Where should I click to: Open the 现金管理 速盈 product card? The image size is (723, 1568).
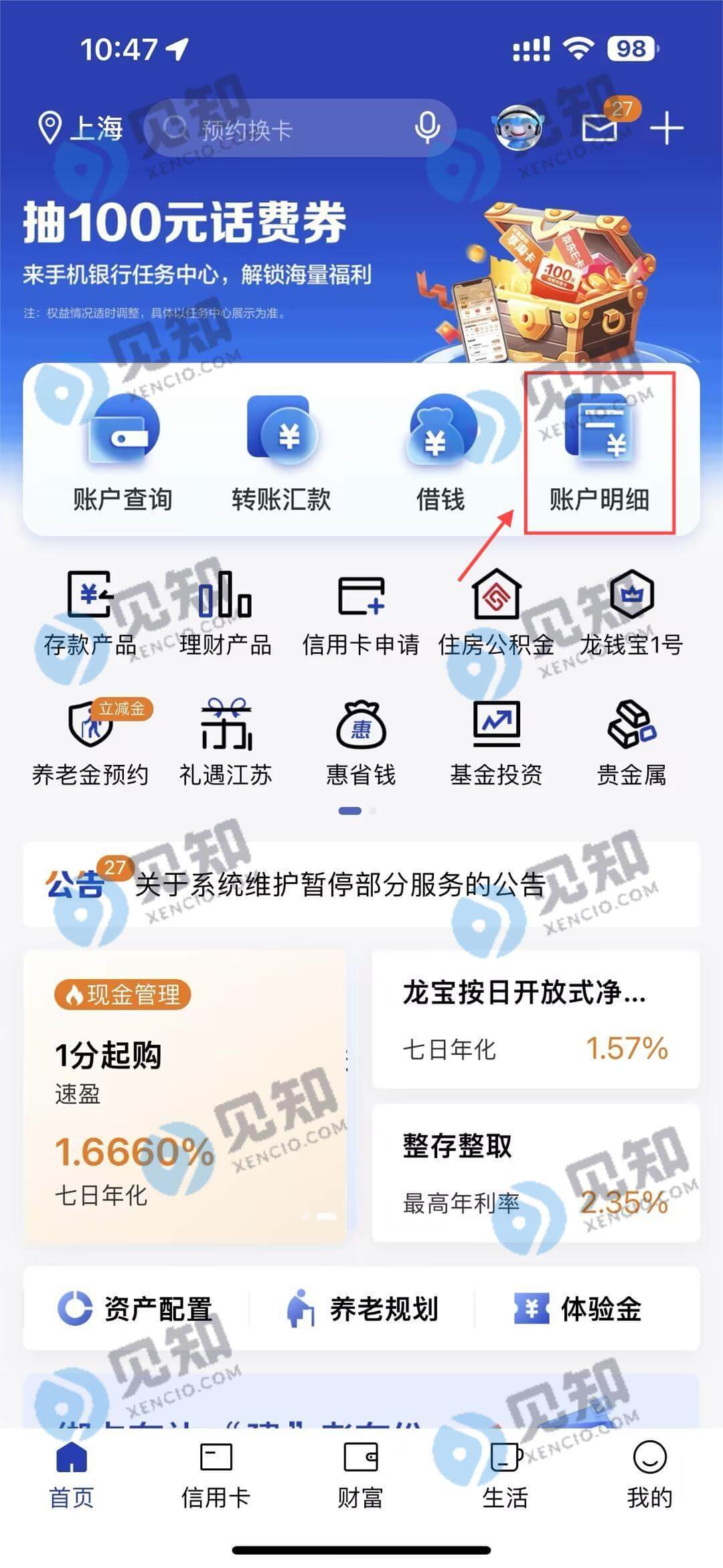point(185,1095)
